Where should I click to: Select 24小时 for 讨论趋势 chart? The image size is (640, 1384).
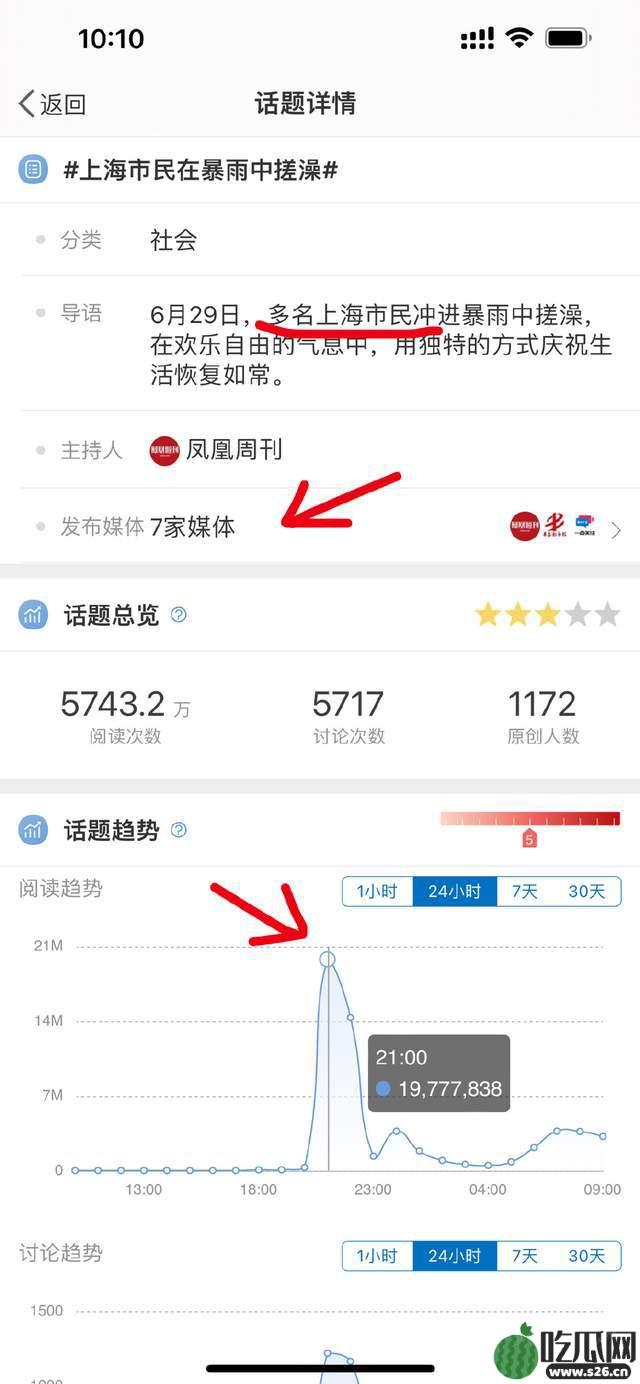click(455, 1256)
